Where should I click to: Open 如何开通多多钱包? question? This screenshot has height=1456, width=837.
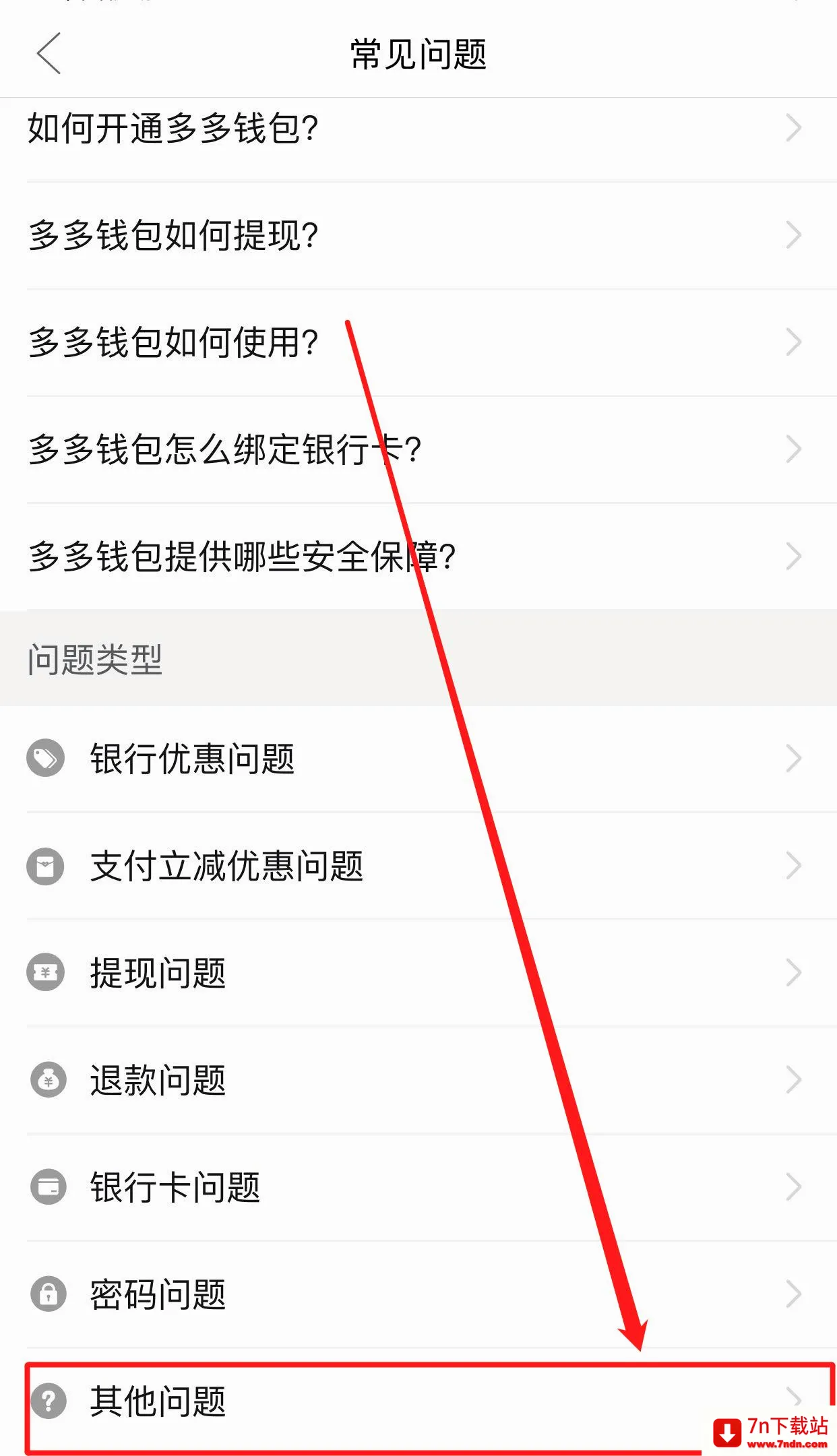pyautogui.click(x=418, y=128)
